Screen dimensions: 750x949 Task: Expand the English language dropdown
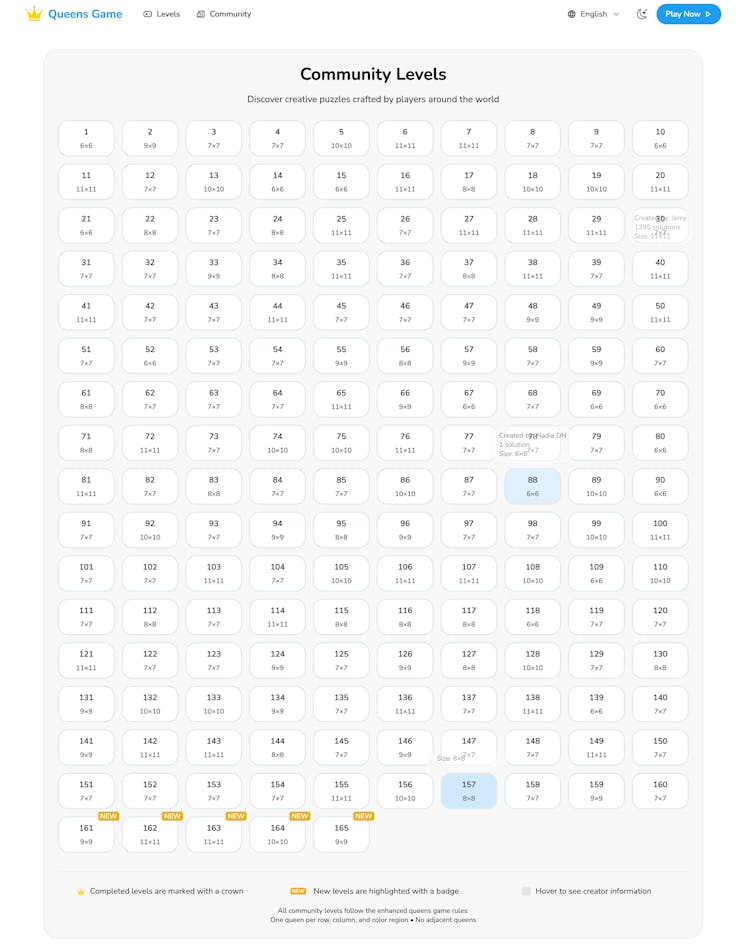pos(593,14)
